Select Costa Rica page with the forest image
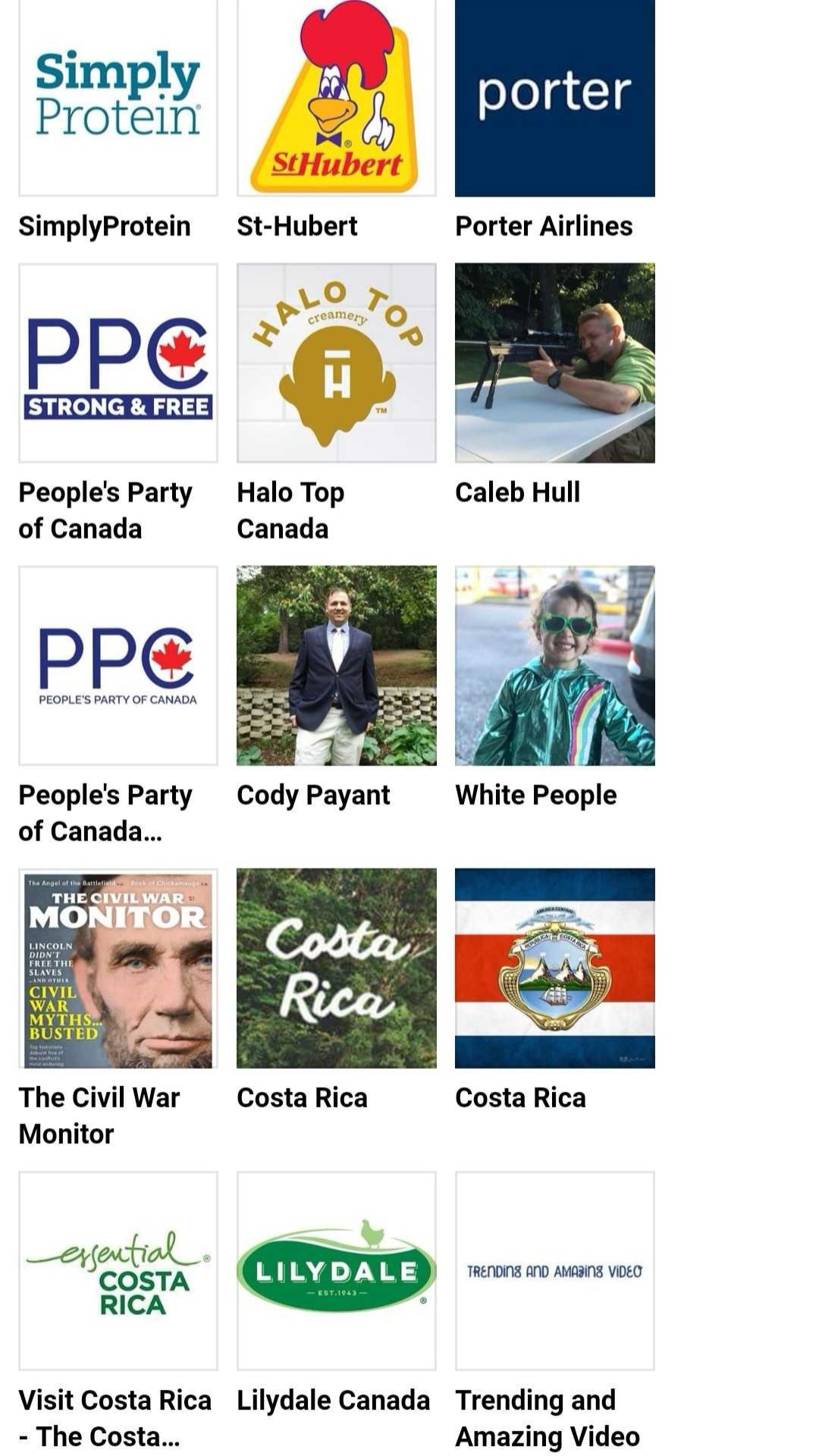This screenshot has height=1456, width=819. [x=336, y=968]
